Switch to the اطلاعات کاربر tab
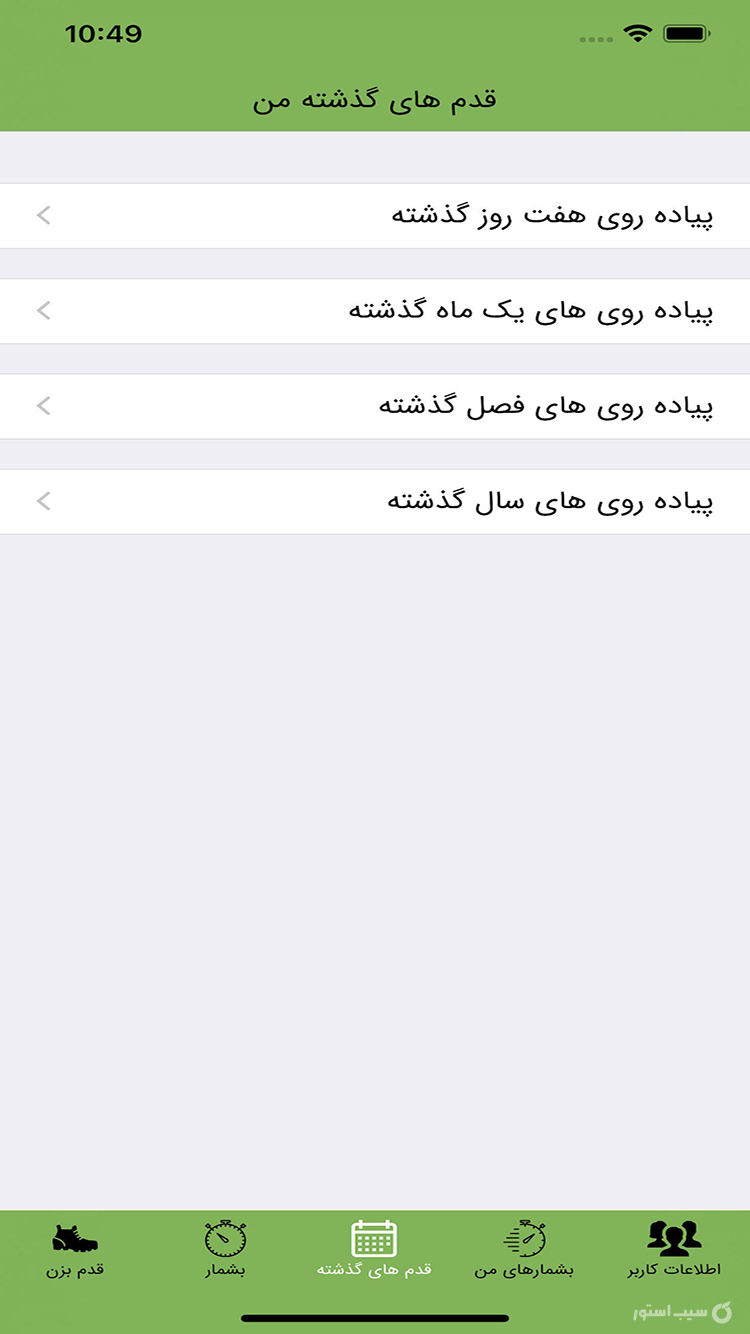The height and width of the screenshot is (1334, 750). [676, 1250]
